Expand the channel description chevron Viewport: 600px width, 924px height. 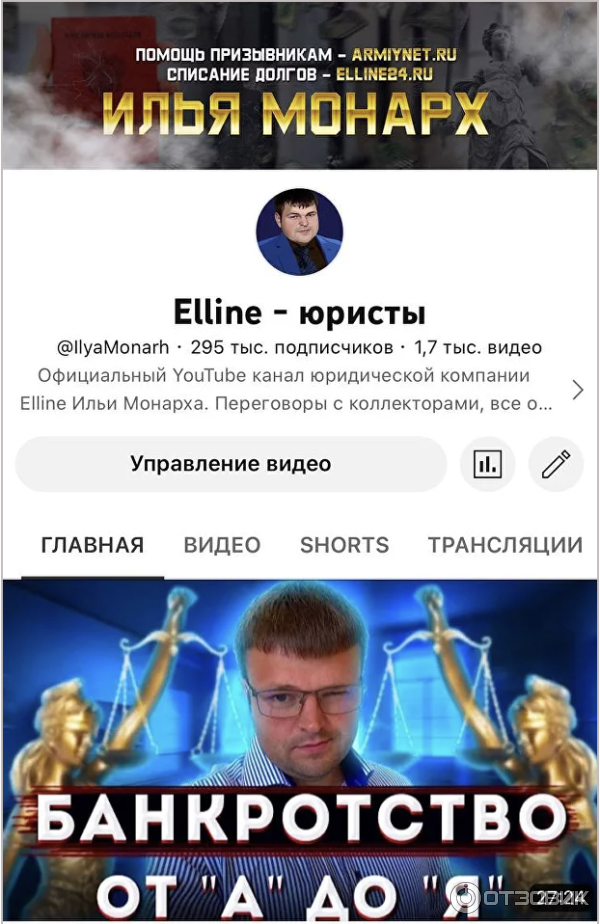577,390
